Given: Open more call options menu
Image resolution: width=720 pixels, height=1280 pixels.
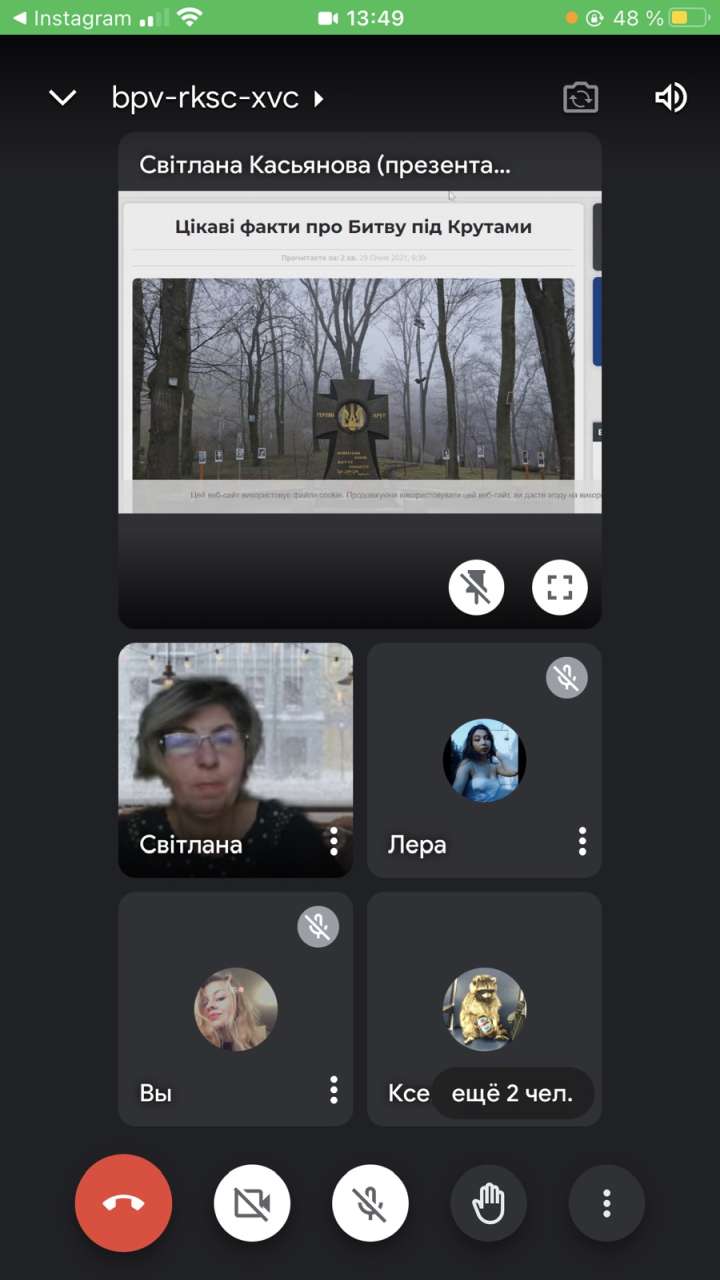Looking at the screenshot, I should point(607,1203).
